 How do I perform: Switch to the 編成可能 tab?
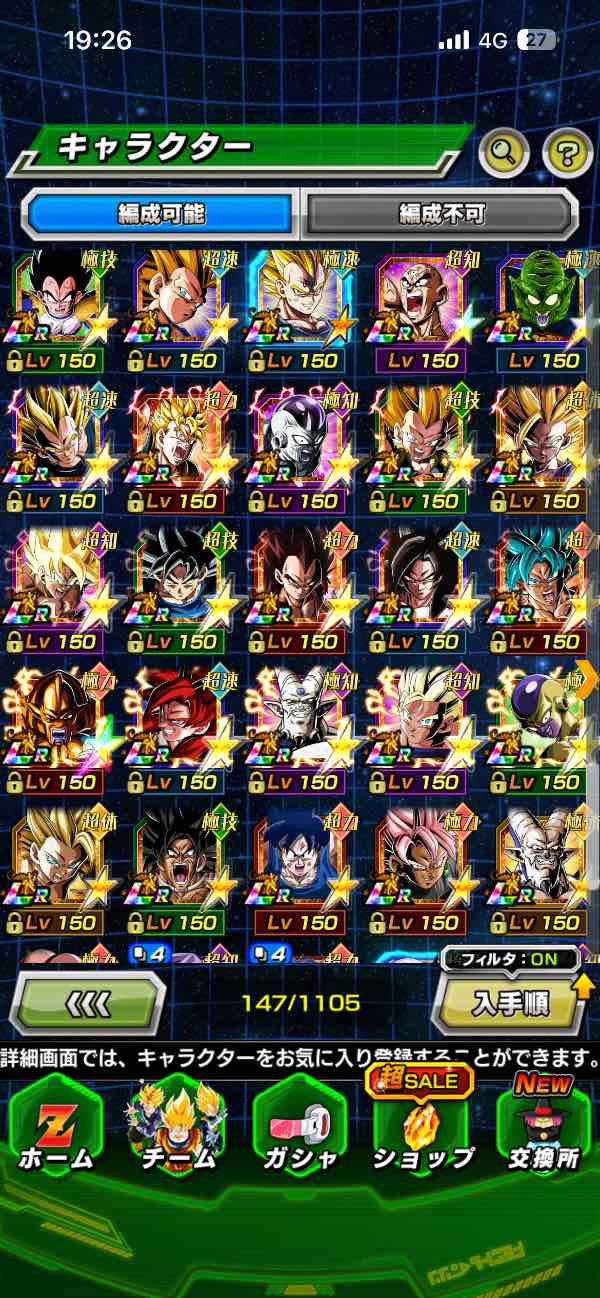[161, 213]
